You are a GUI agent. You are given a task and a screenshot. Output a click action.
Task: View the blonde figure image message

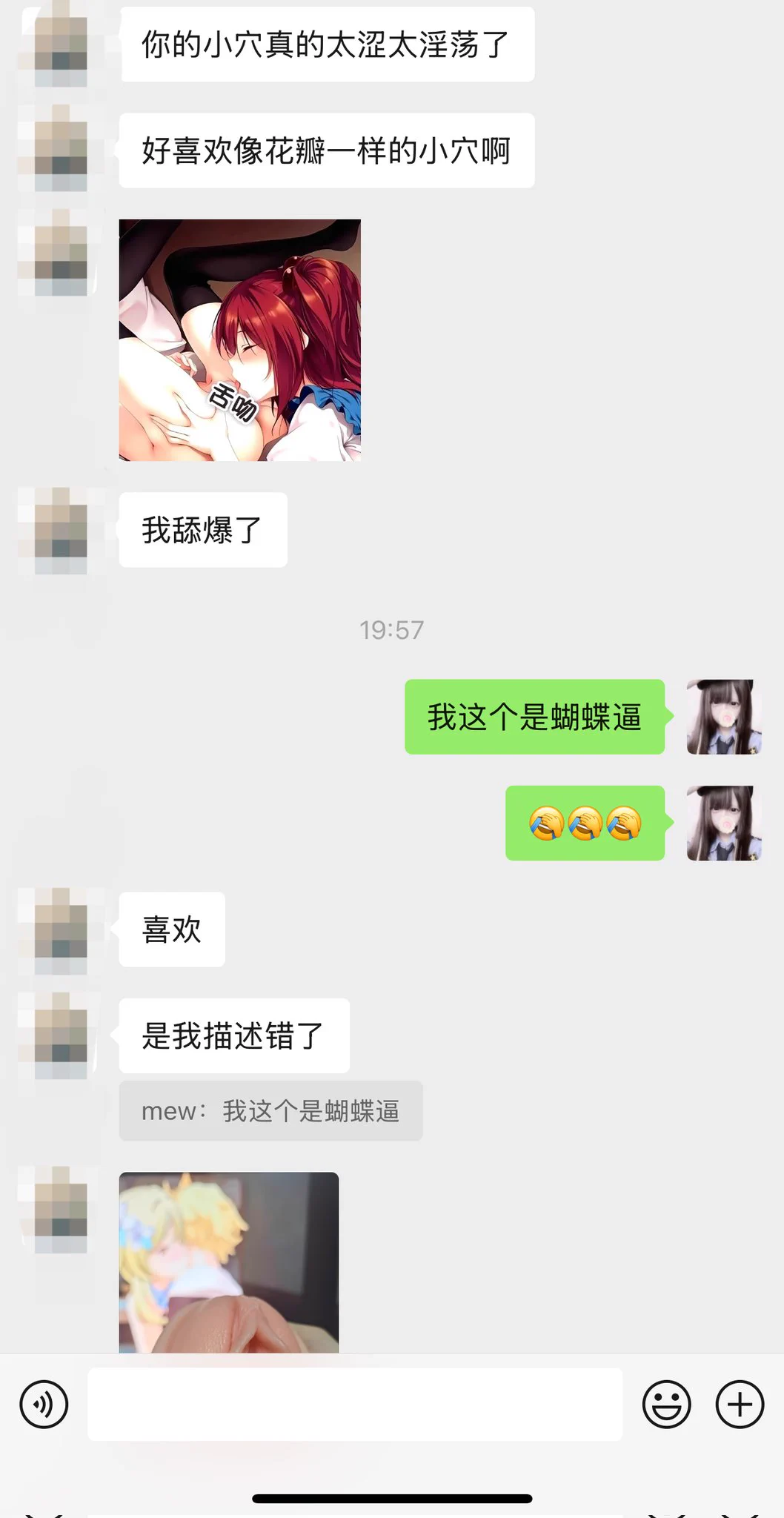(228, 1262)
